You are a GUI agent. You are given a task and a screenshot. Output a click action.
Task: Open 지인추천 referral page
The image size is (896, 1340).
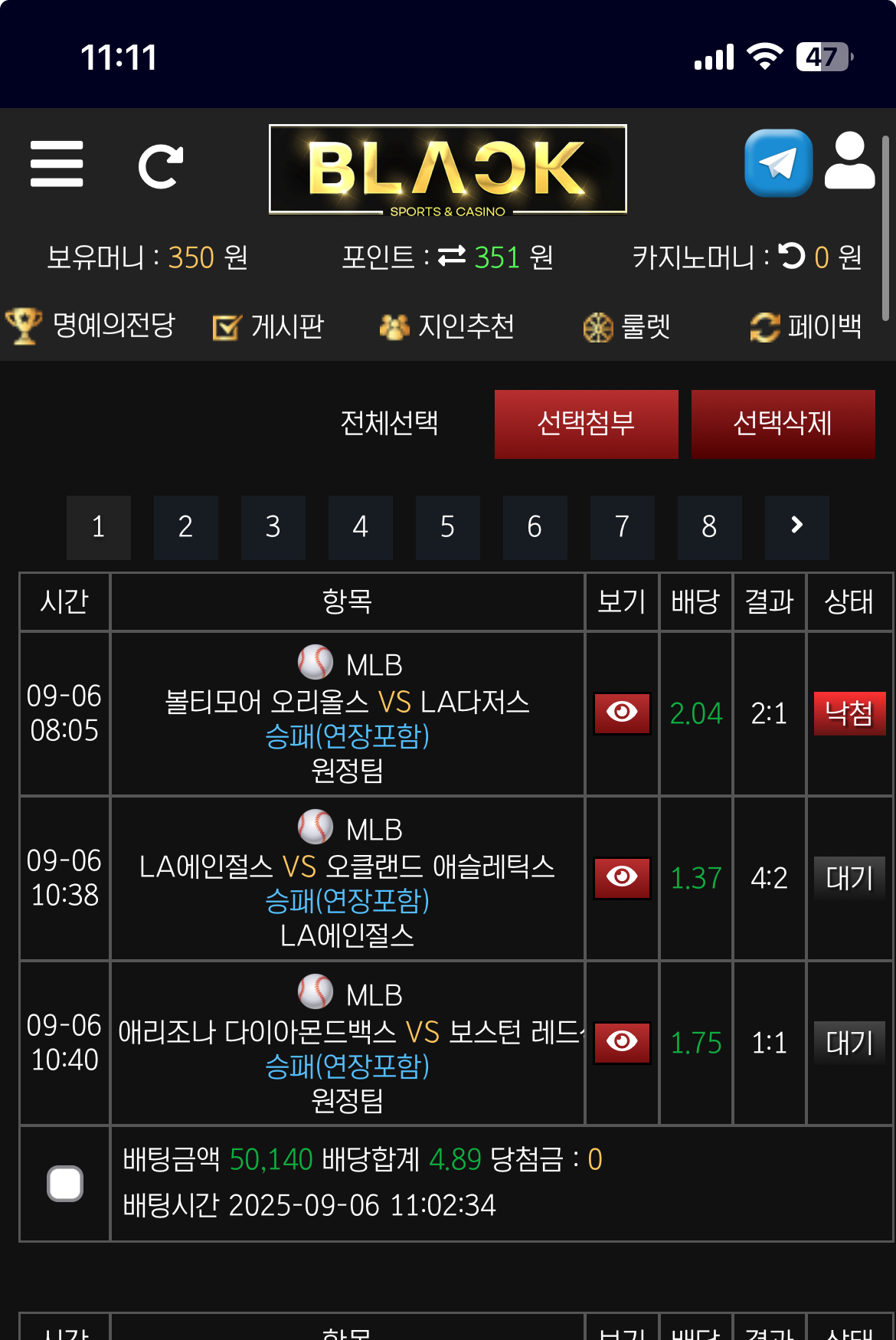click(x=448, y=327)
